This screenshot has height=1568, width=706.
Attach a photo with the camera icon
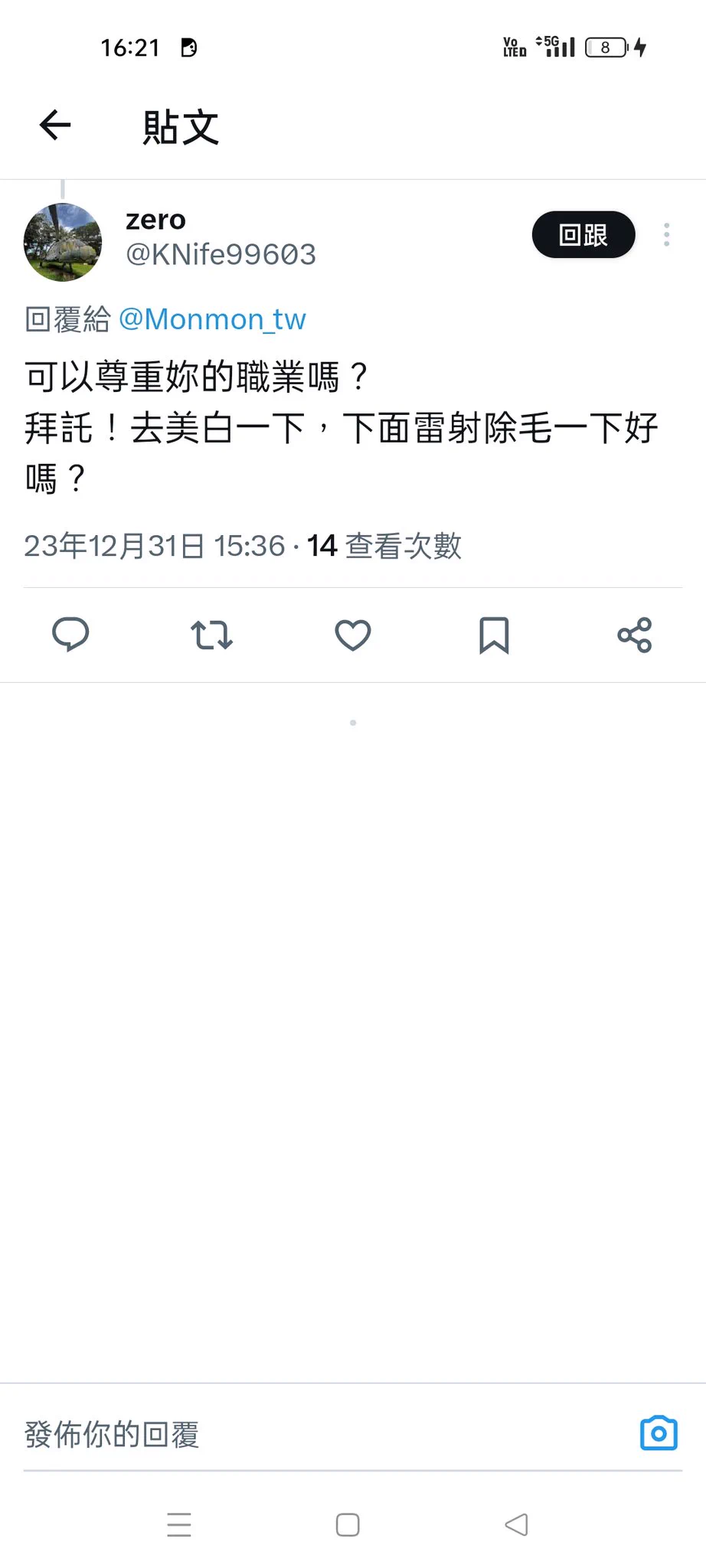coord(659,1433)
